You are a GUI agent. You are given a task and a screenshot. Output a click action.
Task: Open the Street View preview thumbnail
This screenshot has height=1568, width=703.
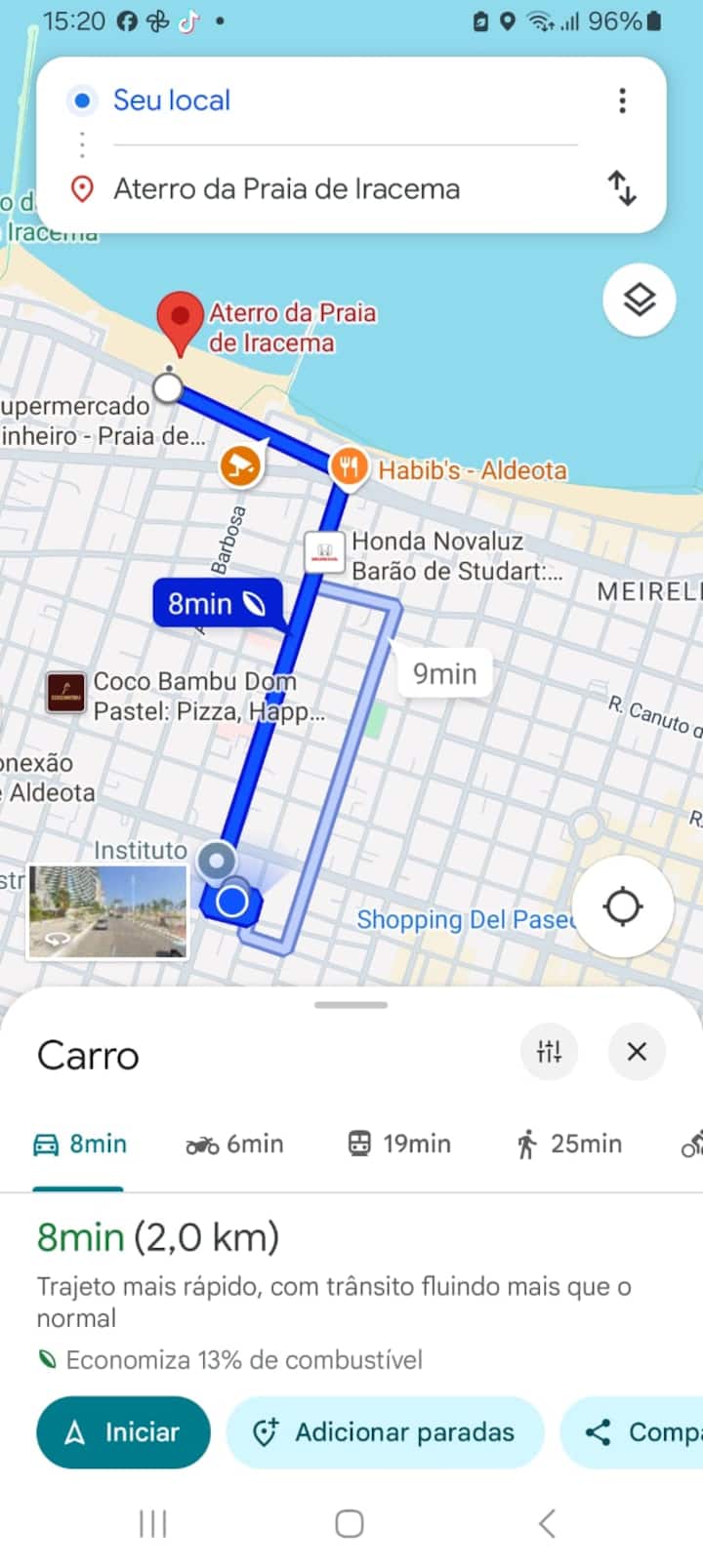(x=107, y=911)
